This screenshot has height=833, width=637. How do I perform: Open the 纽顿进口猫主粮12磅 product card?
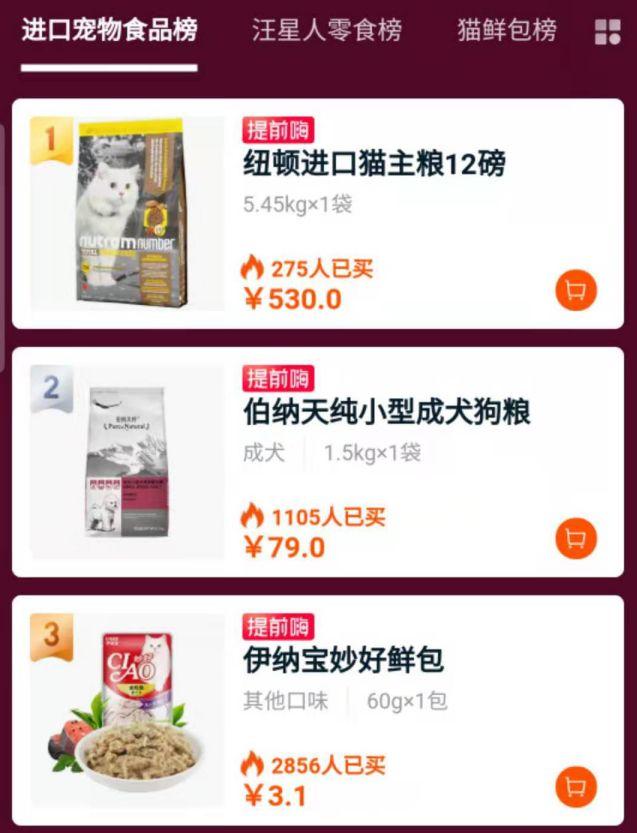(375, 163)
